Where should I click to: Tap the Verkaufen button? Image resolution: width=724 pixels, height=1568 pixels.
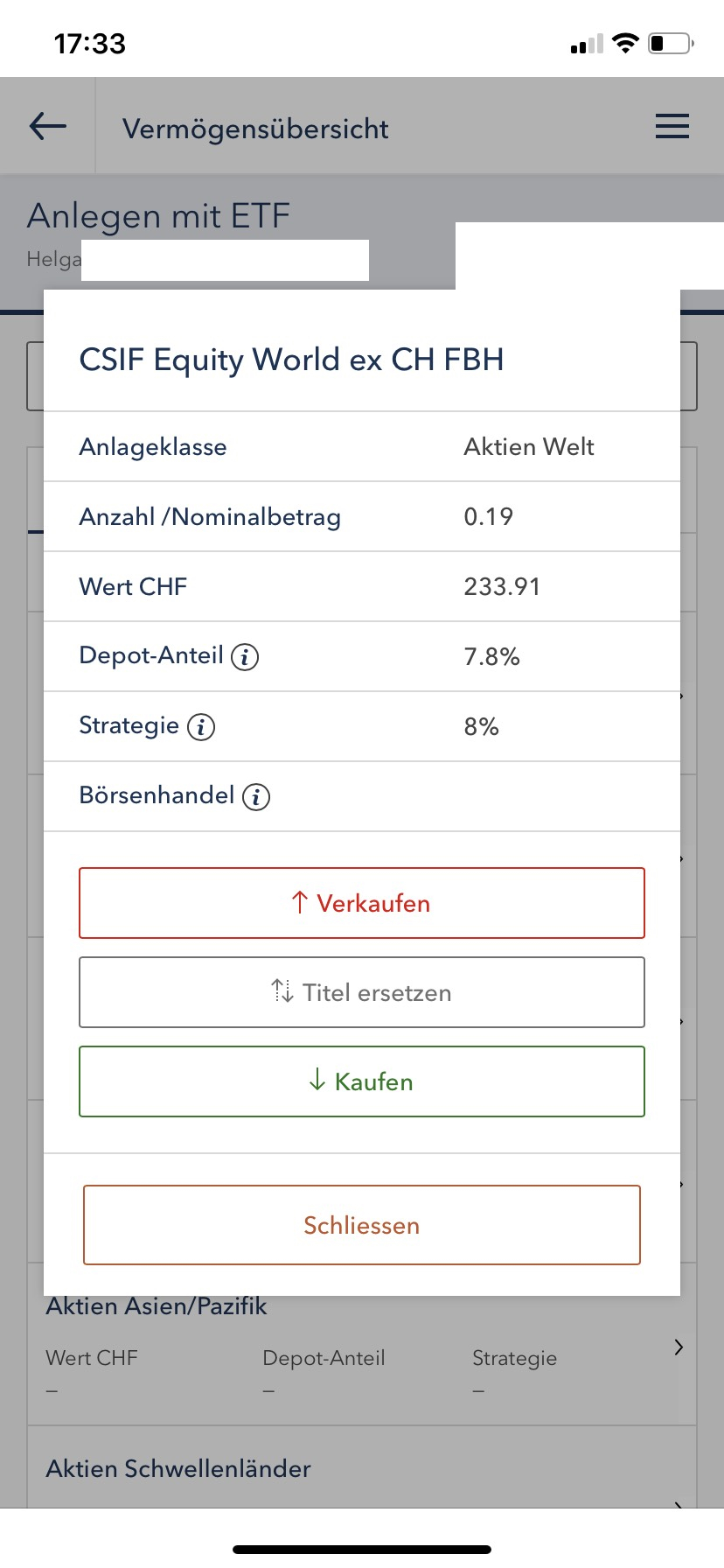[x=362, y=903]
